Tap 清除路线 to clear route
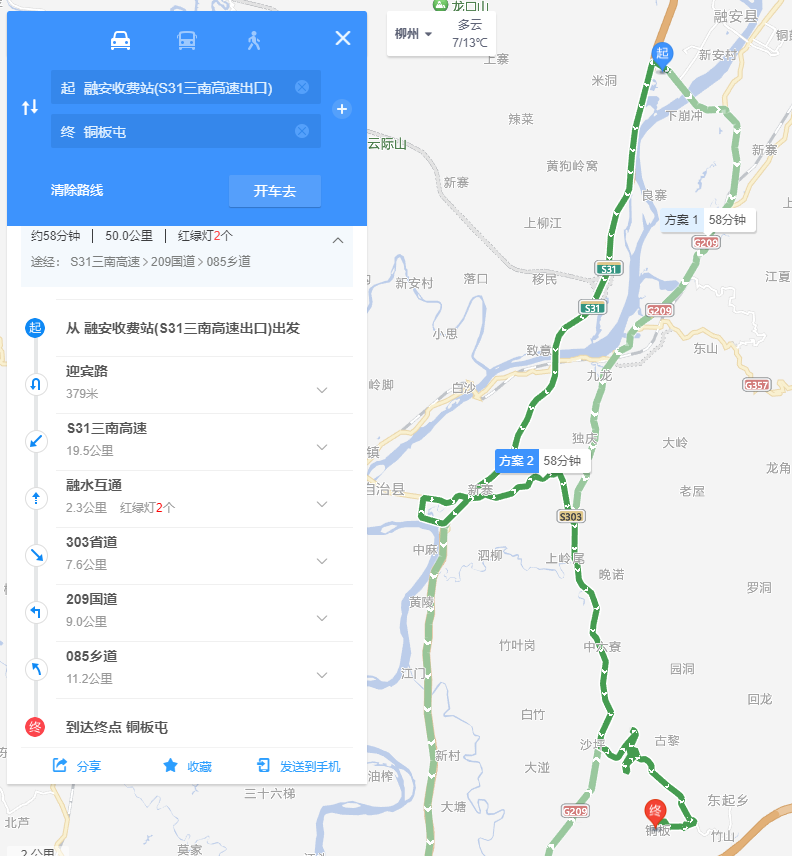This screenshot has width=792, height=856. 77,190
